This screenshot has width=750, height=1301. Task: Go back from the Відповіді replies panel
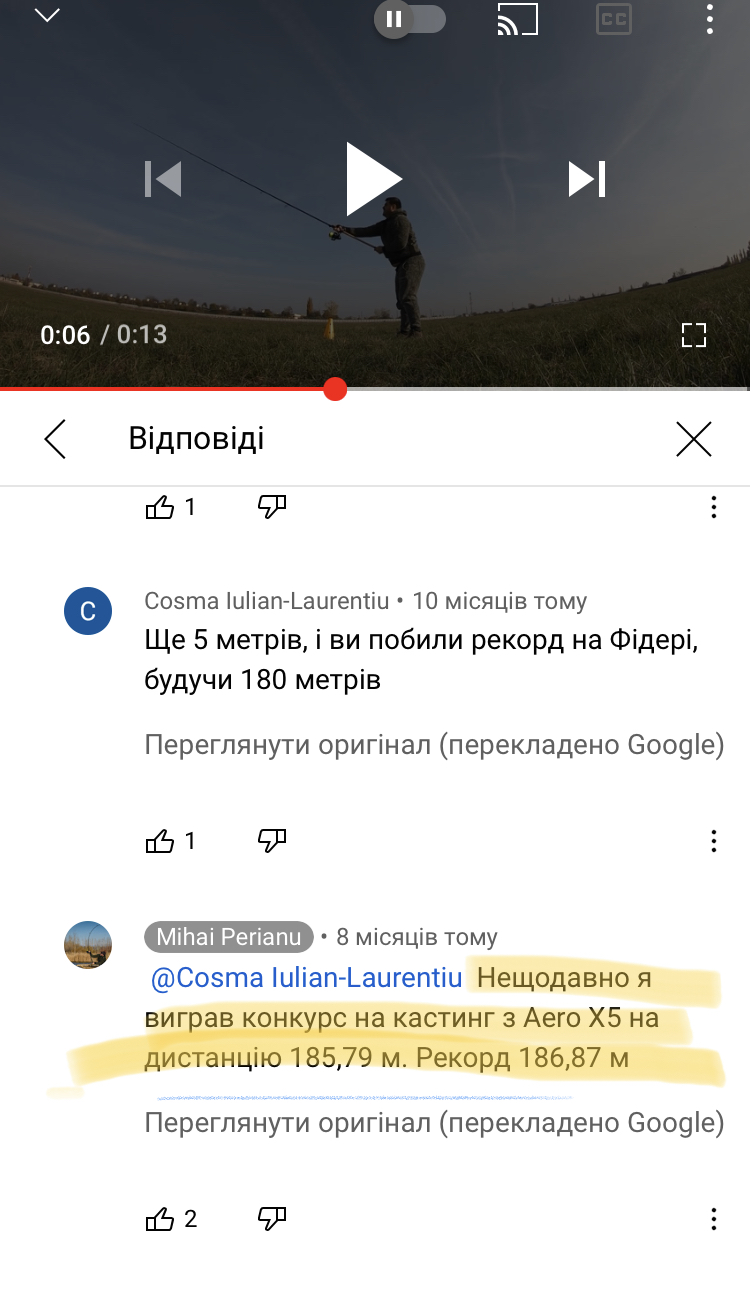(55, 439)
